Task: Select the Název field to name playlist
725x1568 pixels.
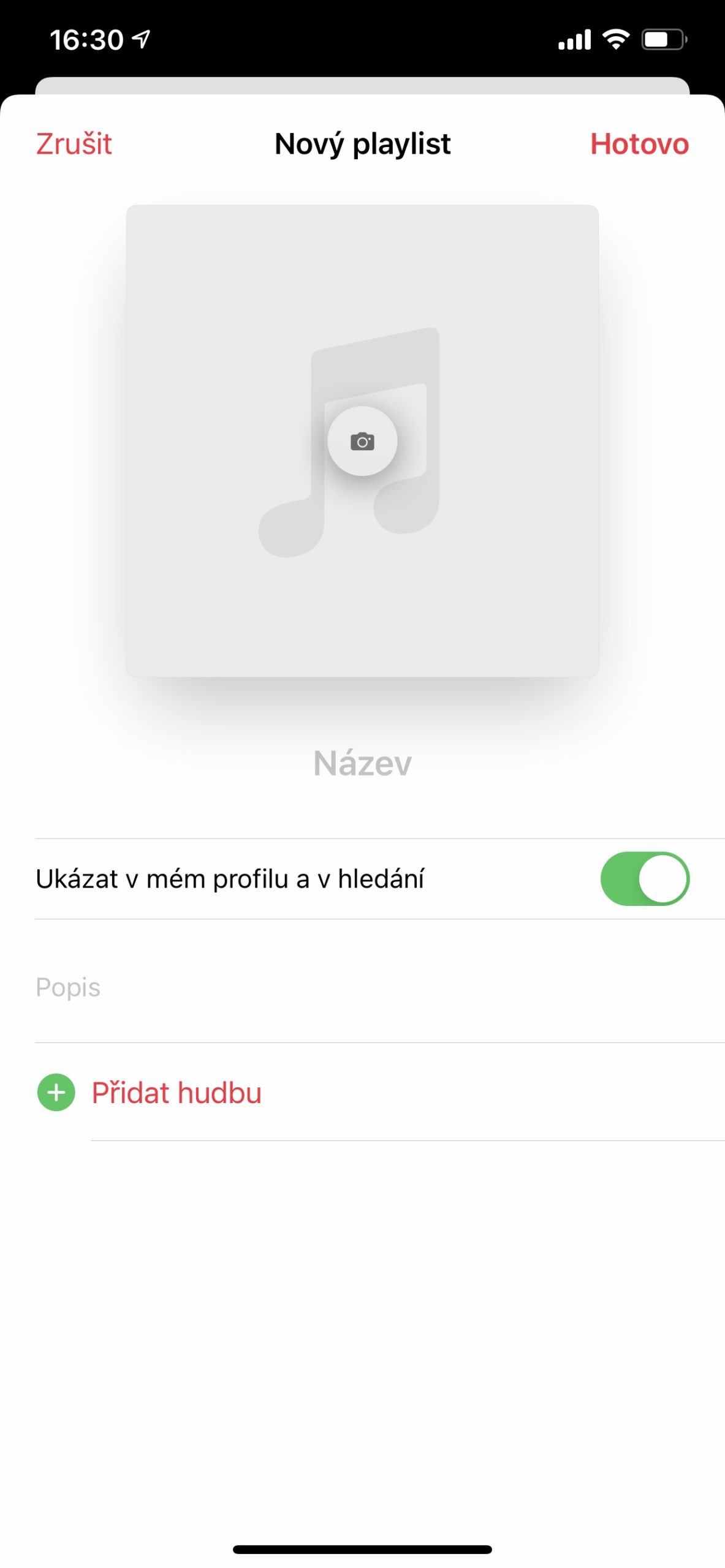Action: [363, 763]
